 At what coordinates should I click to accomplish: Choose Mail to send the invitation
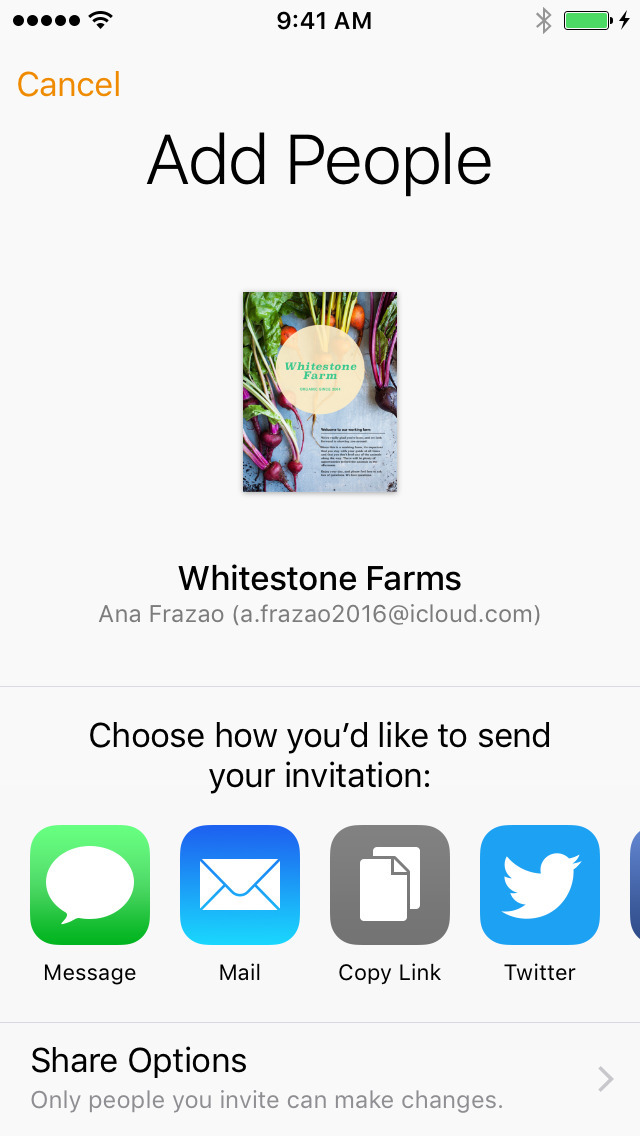pyautogui.click(x=240, y=885)
